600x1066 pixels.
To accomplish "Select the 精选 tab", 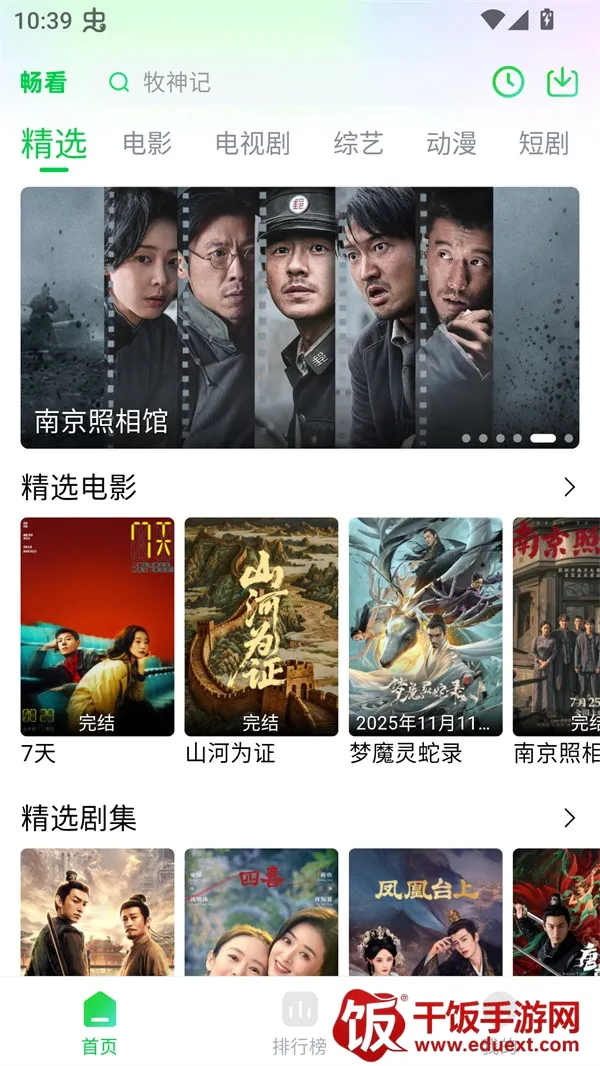I will pyautogui.click(x=54, y=144).
